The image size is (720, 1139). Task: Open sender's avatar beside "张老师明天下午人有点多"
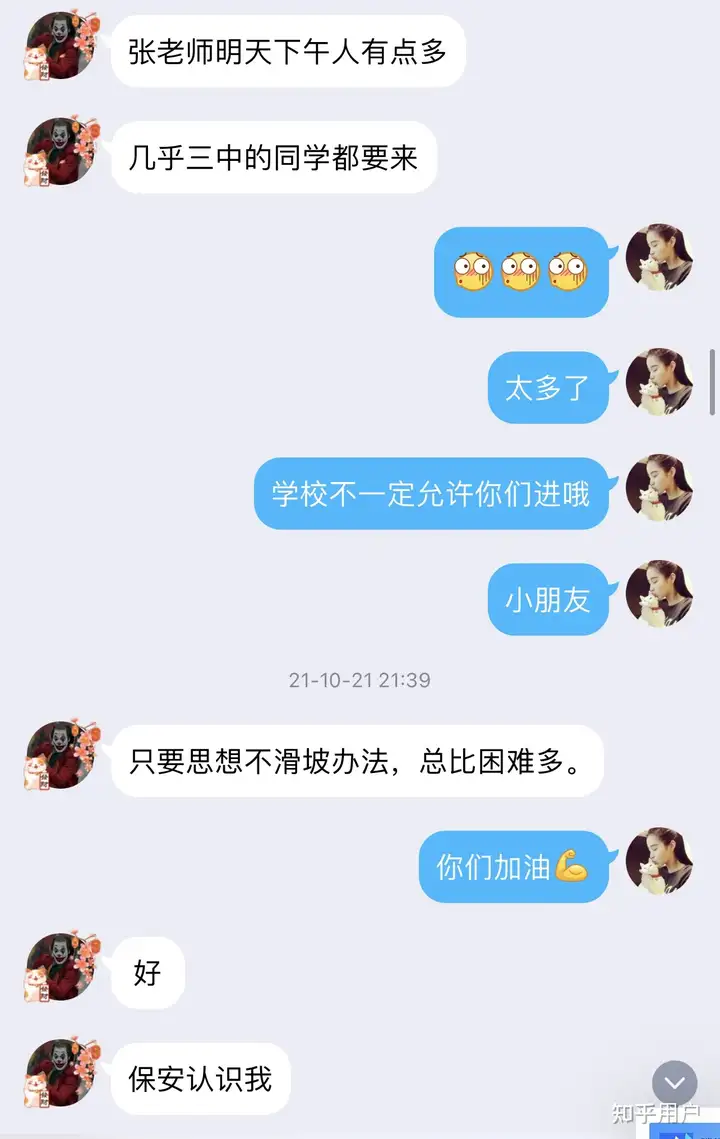(60, 46)
